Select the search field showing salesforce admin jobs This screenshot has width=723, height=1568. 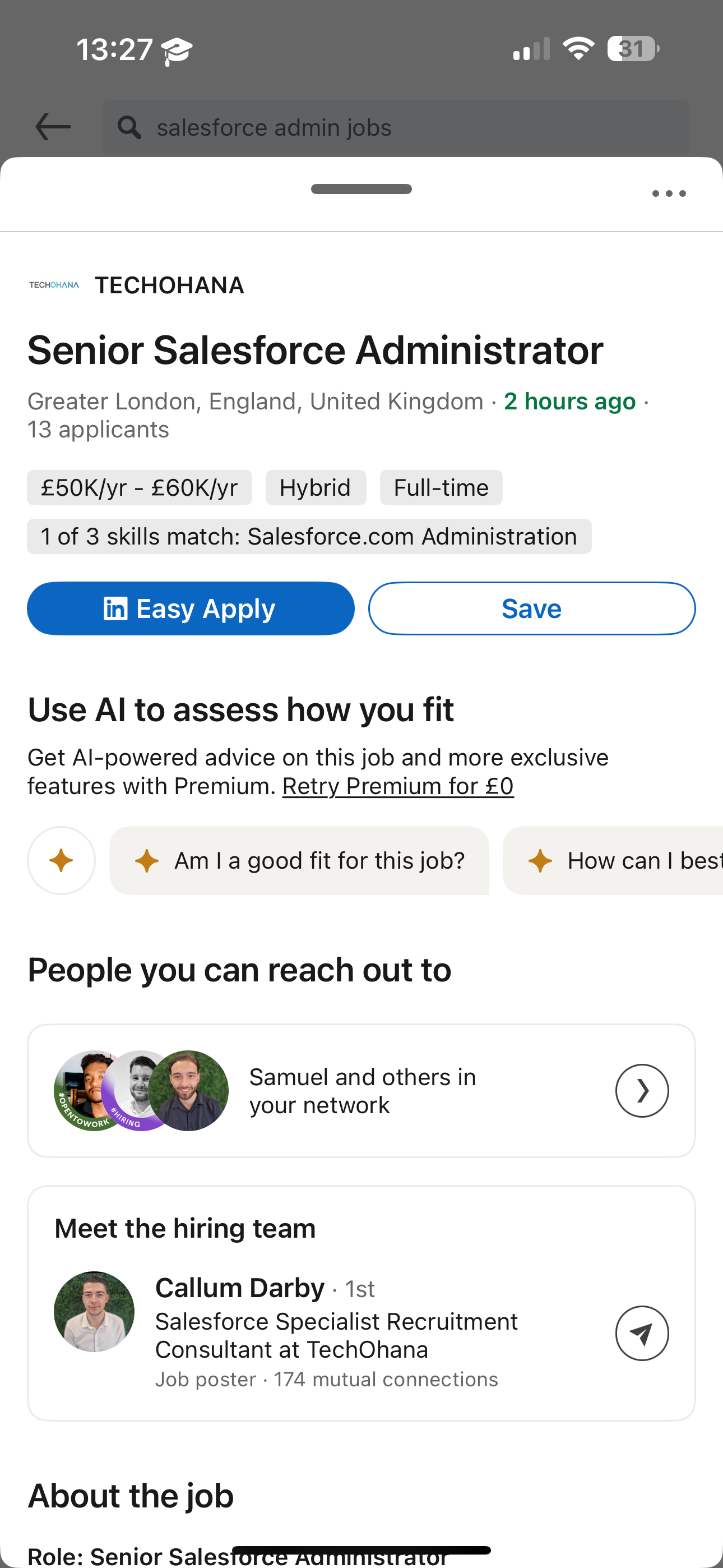(x=396, y=127)
